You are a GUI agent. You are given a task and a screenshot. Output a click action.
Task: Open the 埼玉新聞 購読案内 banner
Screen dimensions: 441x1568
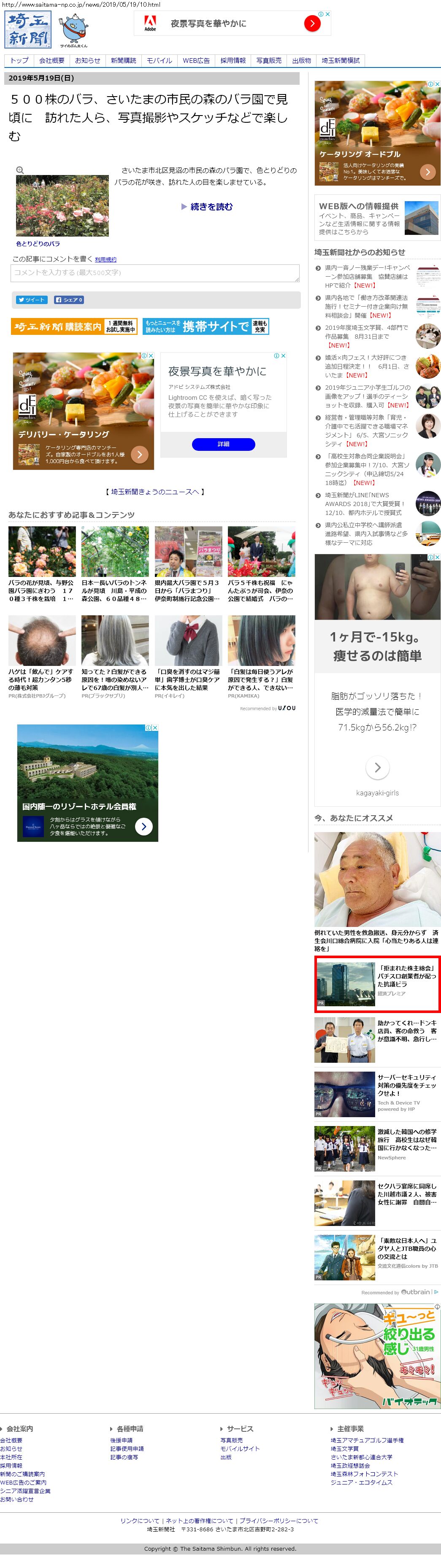[x=74, y=326]
